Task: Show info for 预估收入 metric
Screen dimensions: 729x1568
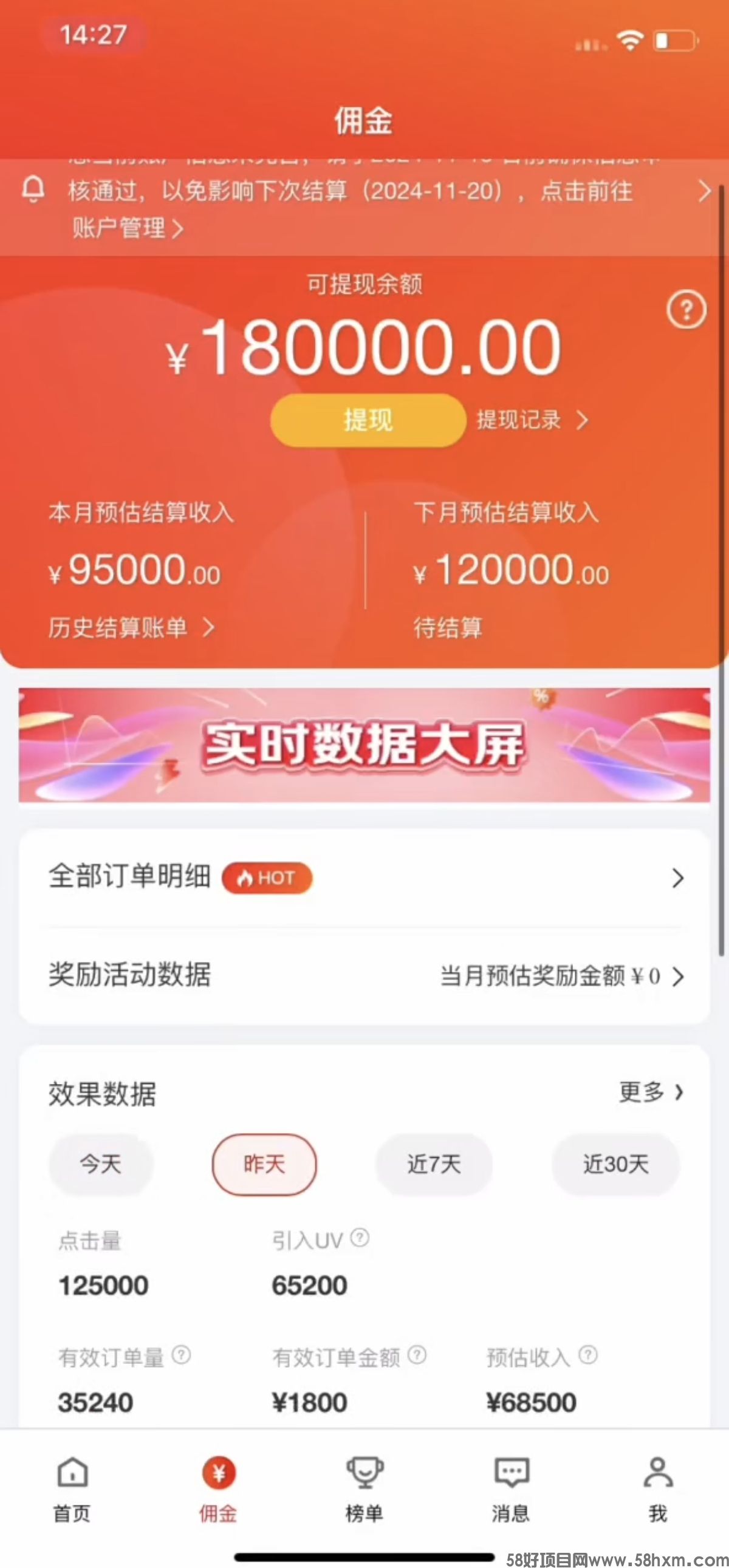Action: 587,1355
